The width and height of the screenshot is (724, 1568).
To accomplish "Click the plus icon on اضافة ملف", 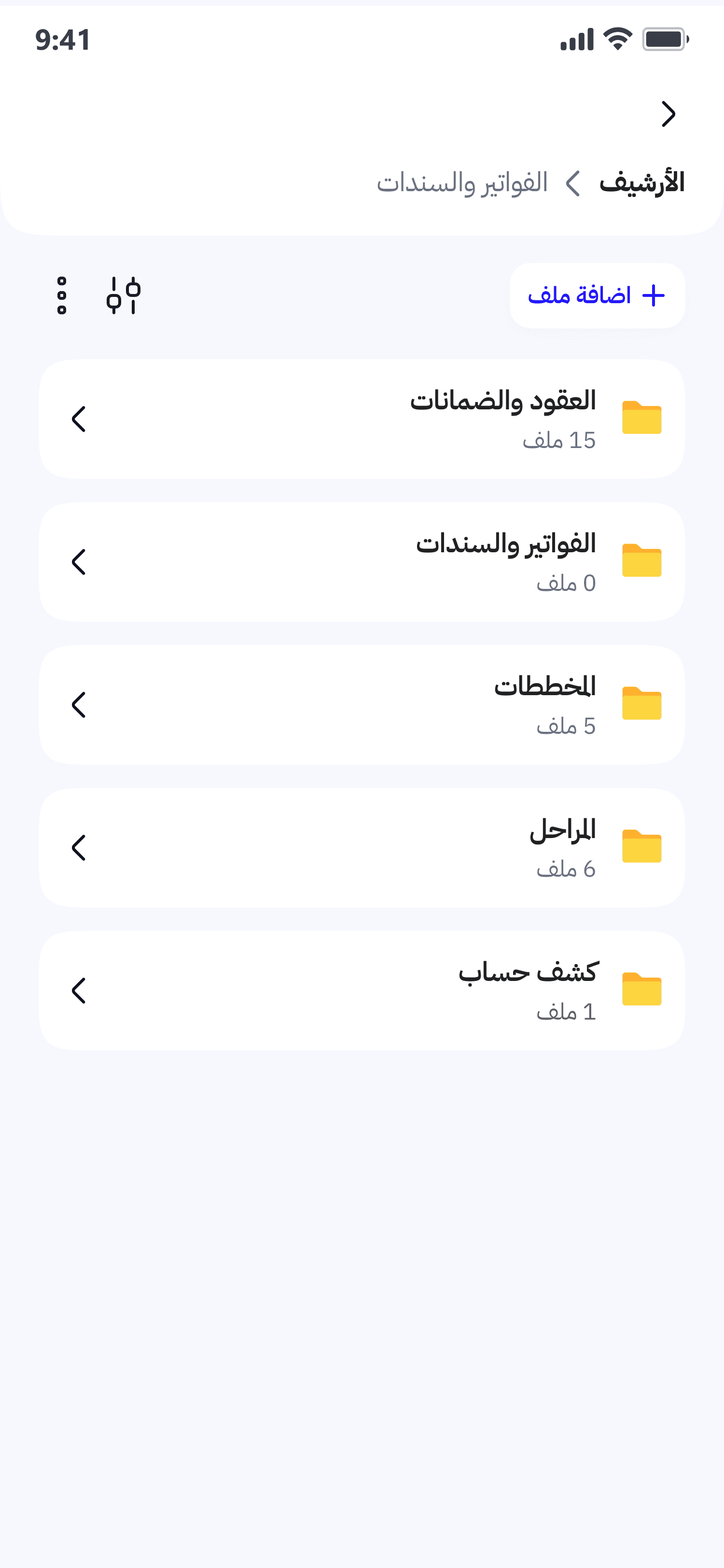I will click(x=652, y=294).
